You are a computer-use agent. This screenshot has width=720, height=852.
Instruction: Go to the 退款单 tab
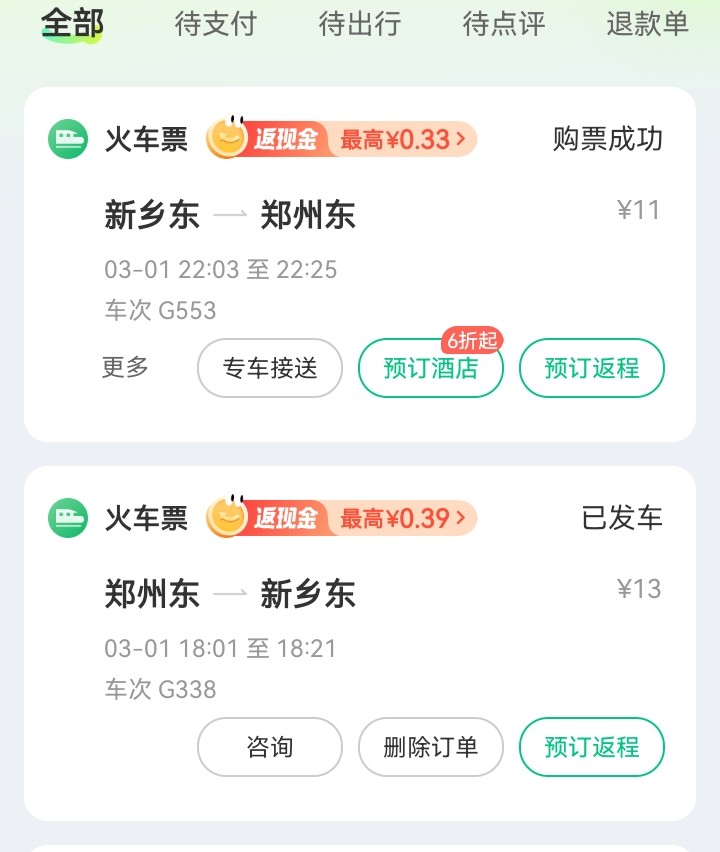tap(647, 24)
